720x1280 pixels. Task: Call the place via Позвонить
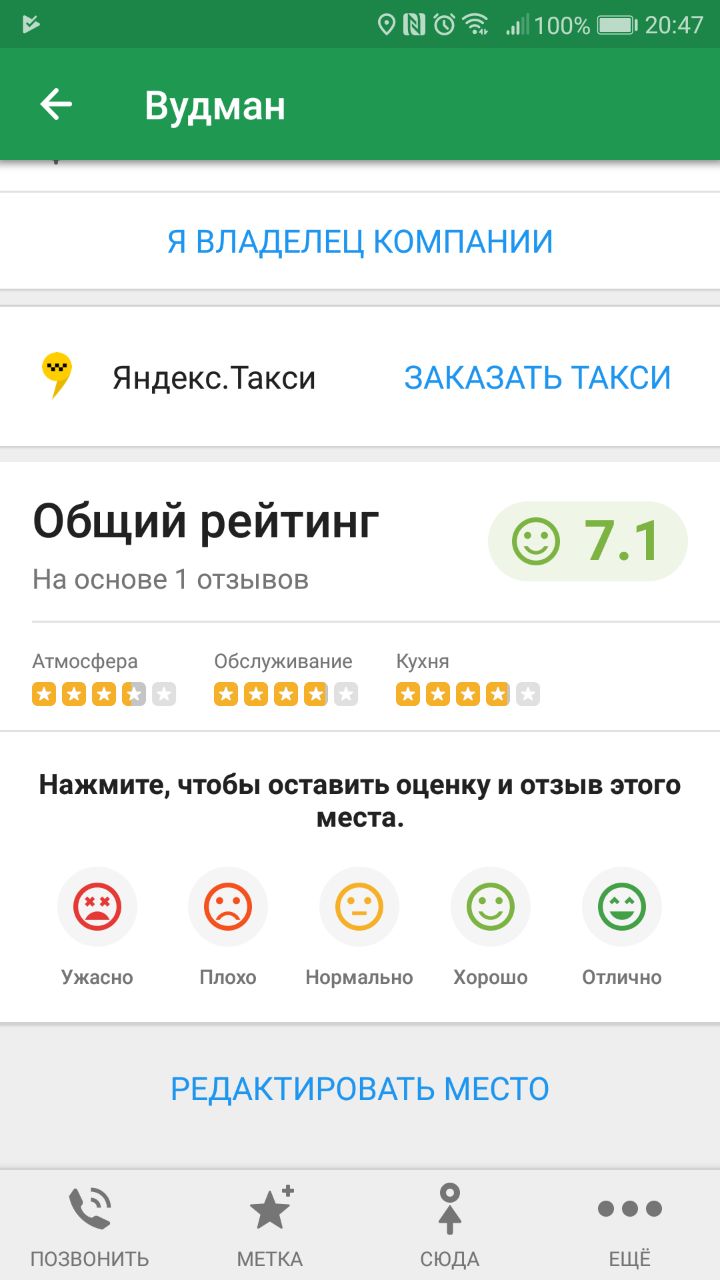pyautogui.click(x=90, y=1226)
